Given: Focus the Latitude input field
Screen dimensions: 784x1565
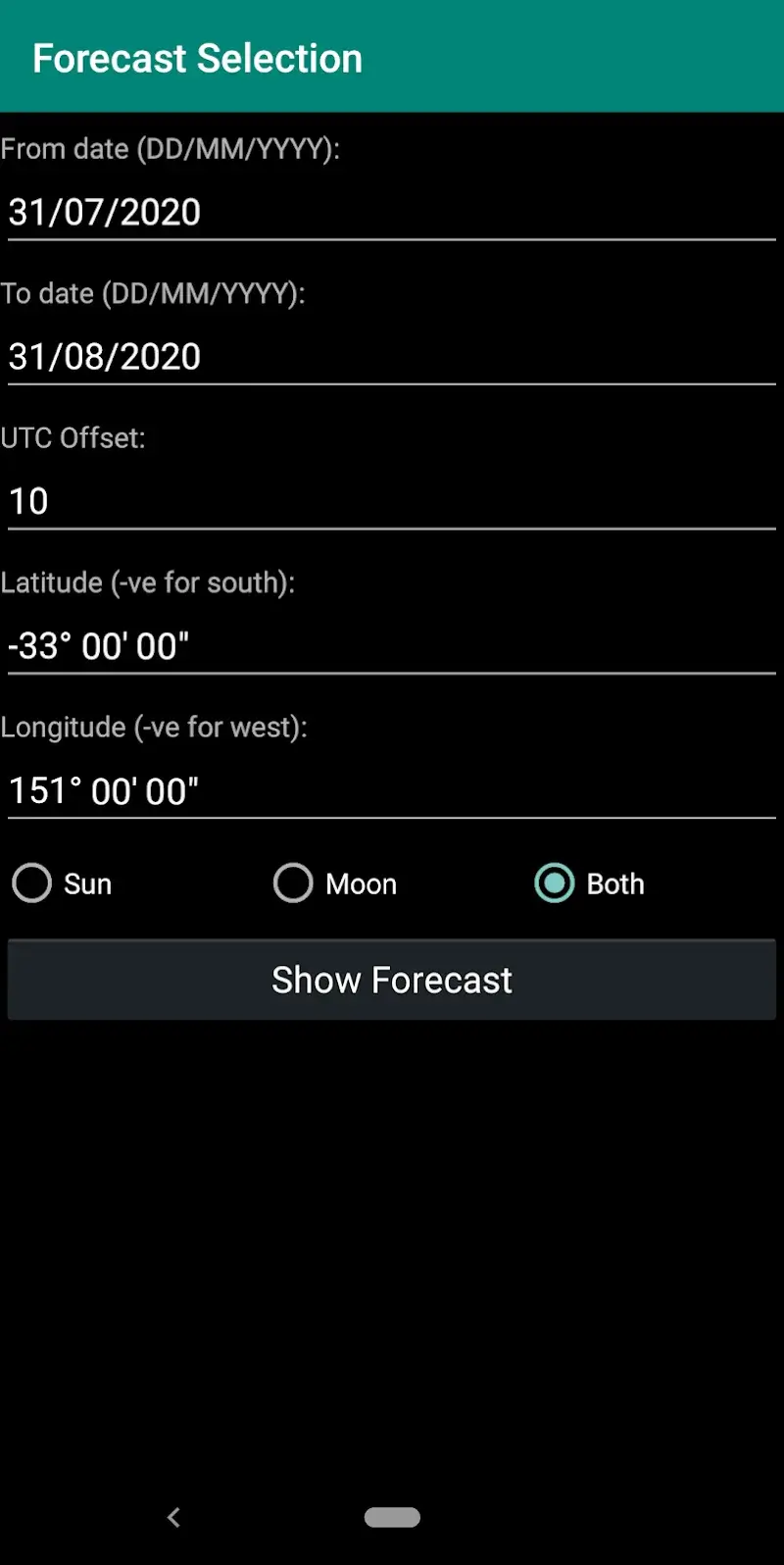Looking at the screenshot, I should (392, 646).
